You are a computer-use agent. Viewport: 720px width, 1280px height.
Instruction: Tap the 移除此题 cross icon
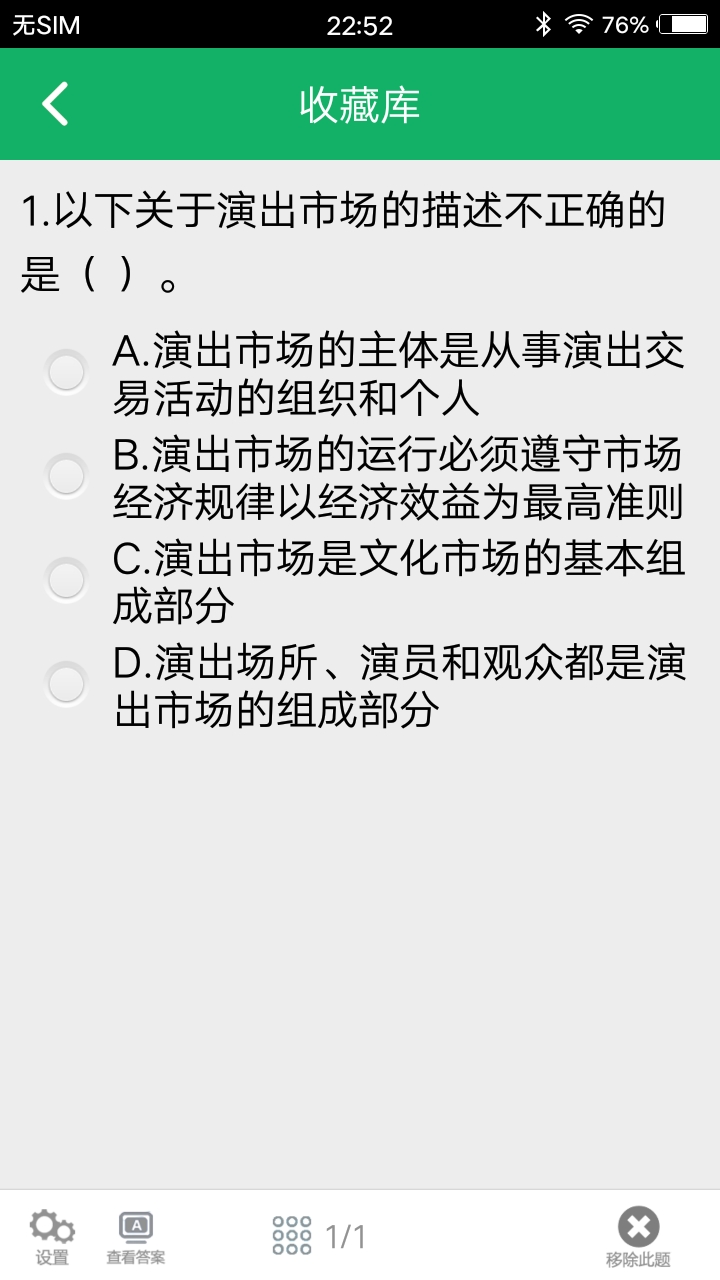click(x=638, y=1226)
